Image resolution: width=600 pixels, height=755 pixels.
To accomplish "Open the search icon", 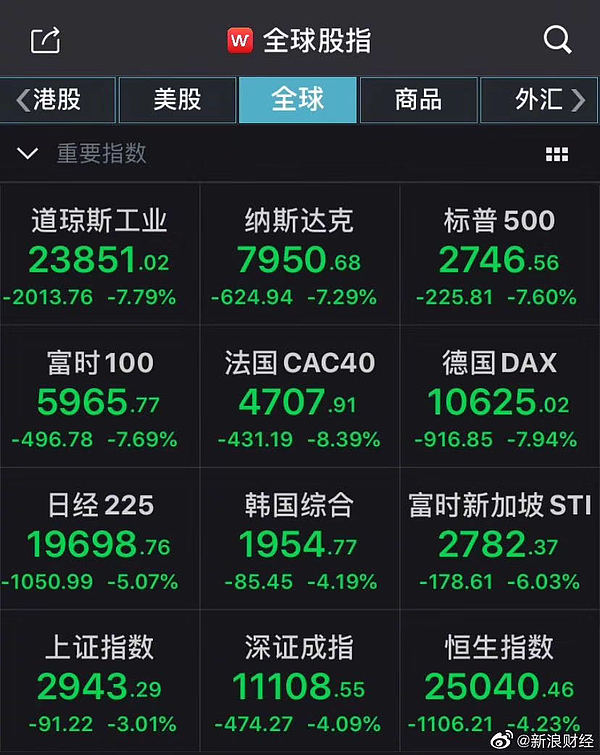I will click(x=556, y=39).
